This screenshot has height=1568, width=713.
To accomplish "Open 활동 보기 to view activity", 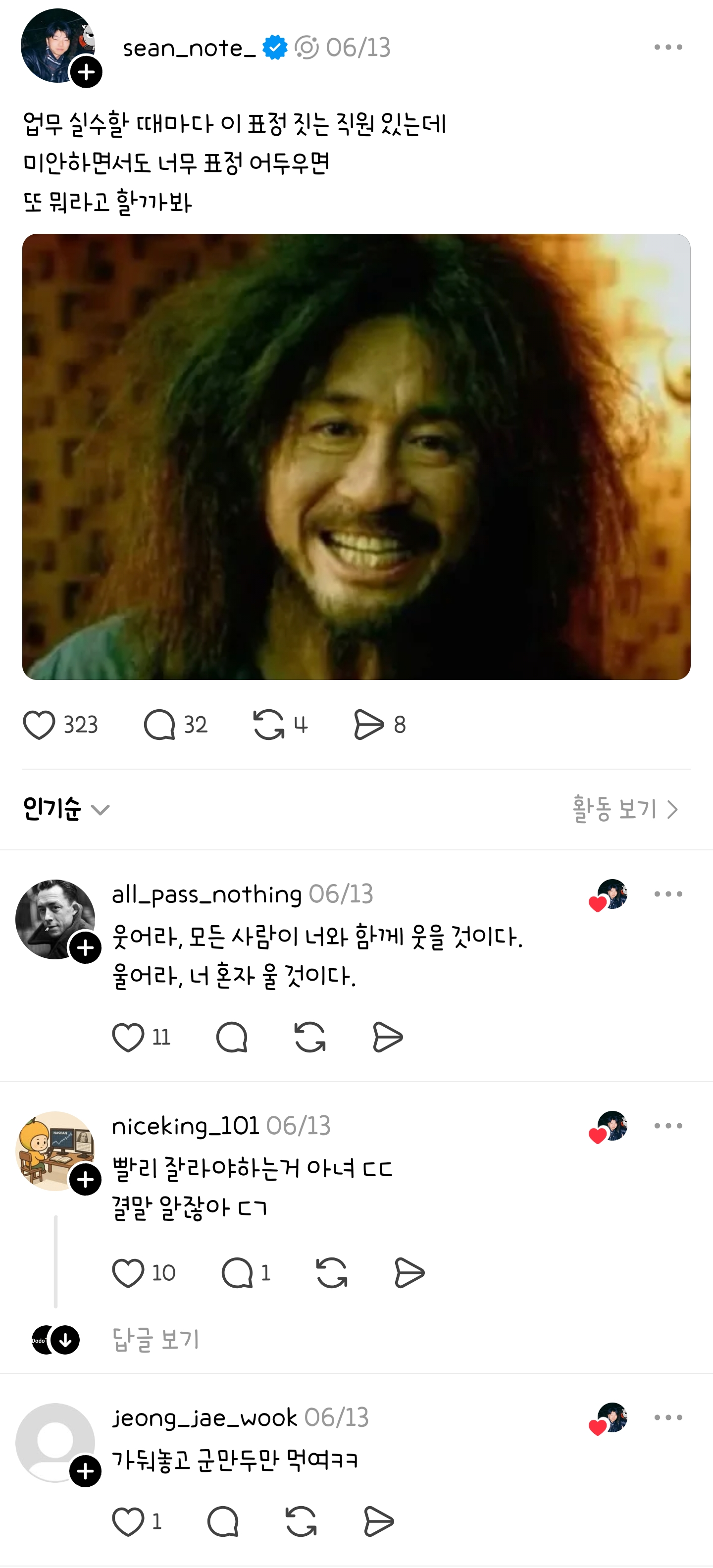I will coord(625,810).
